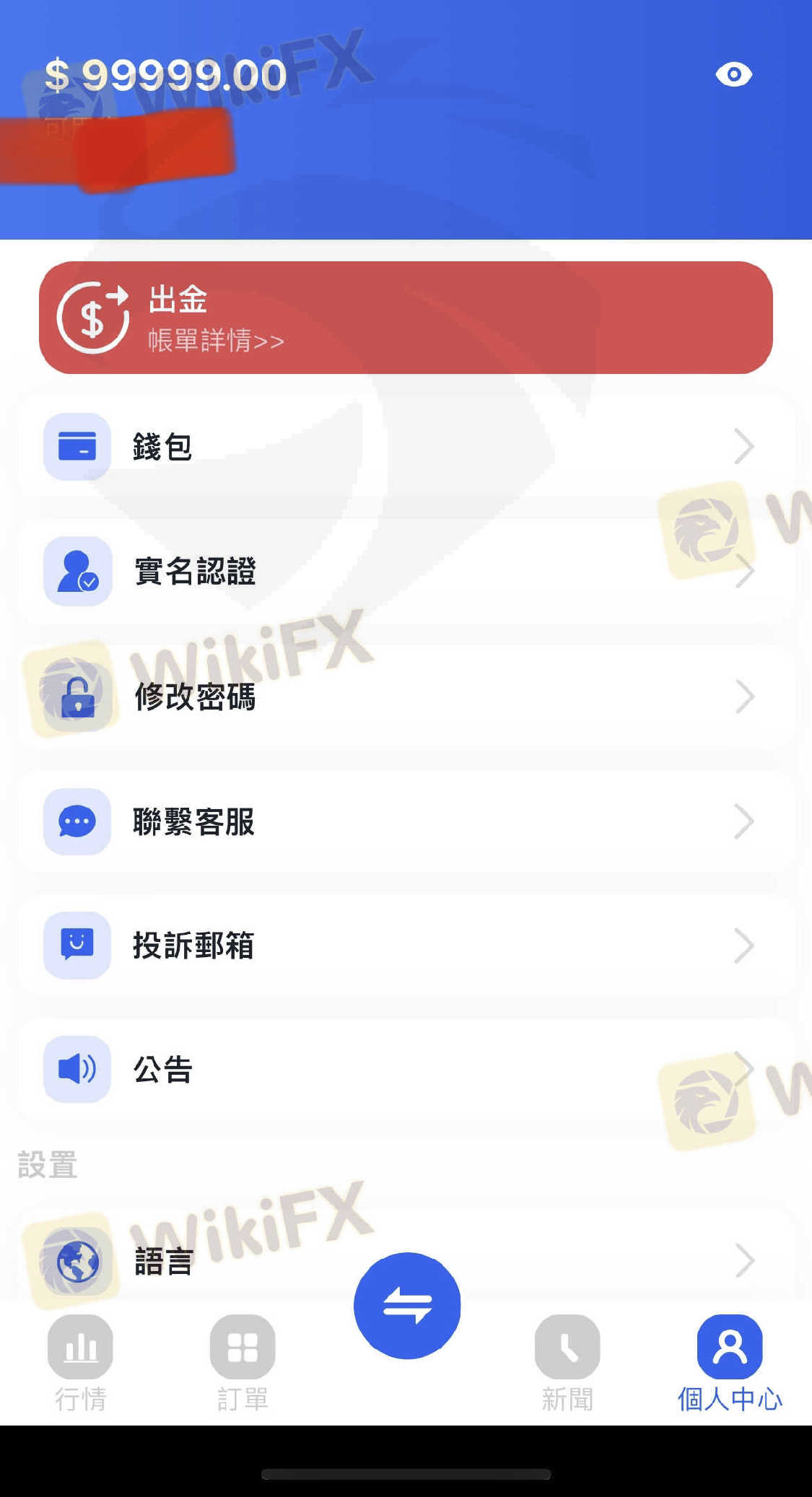The width and height of the screenshot is (812, 1497).
Task: Open the 出金 withdrawal card
Action: pyautogui.click(x=406, y=318)
